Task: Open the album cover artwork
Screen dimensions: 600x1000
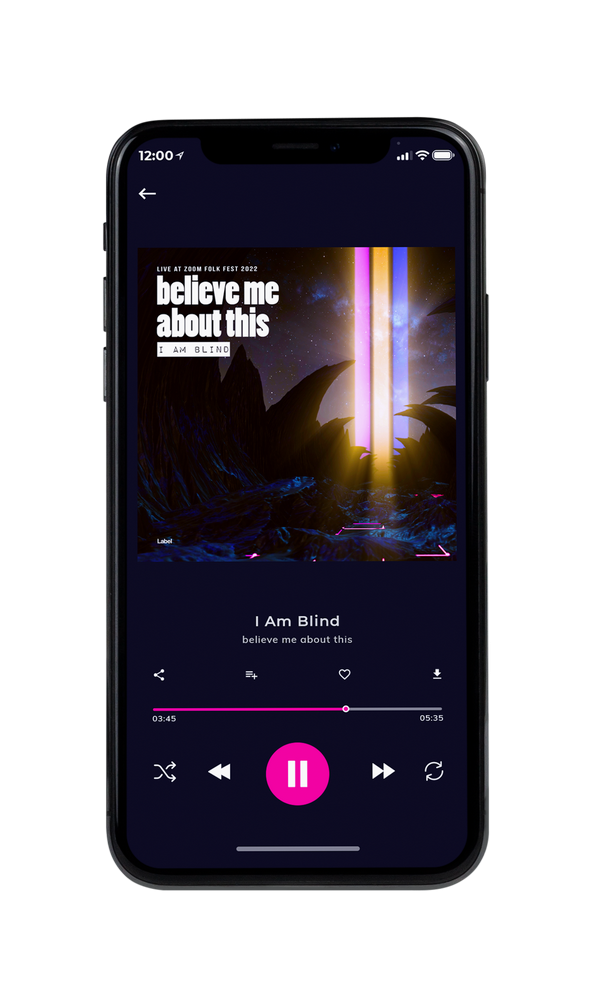Action: pos(297,404)
